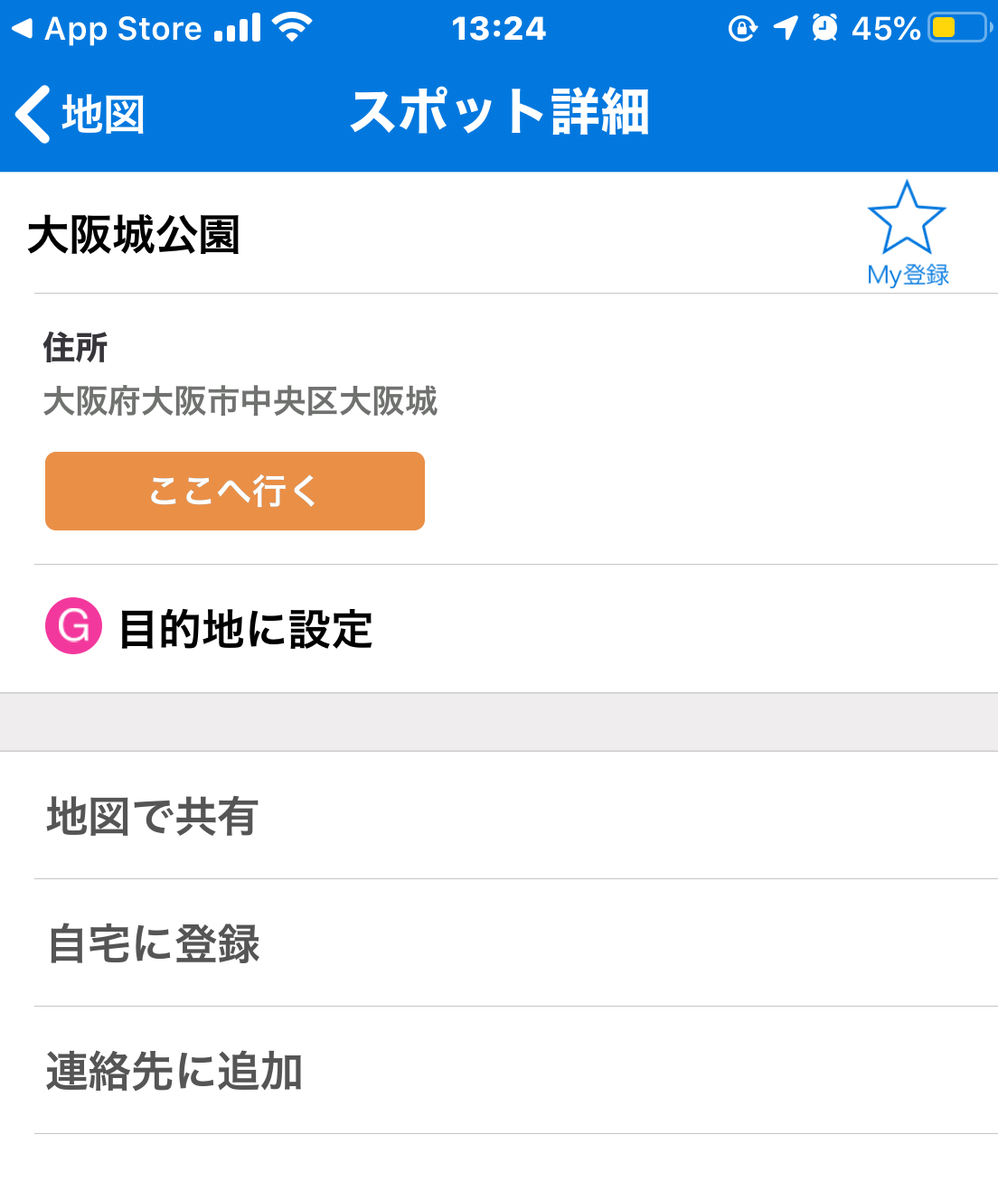The height and width of the screenshot is (1200, 998).
Task: Tap the 13:24 clock in status bar
Action: (499, 27)
